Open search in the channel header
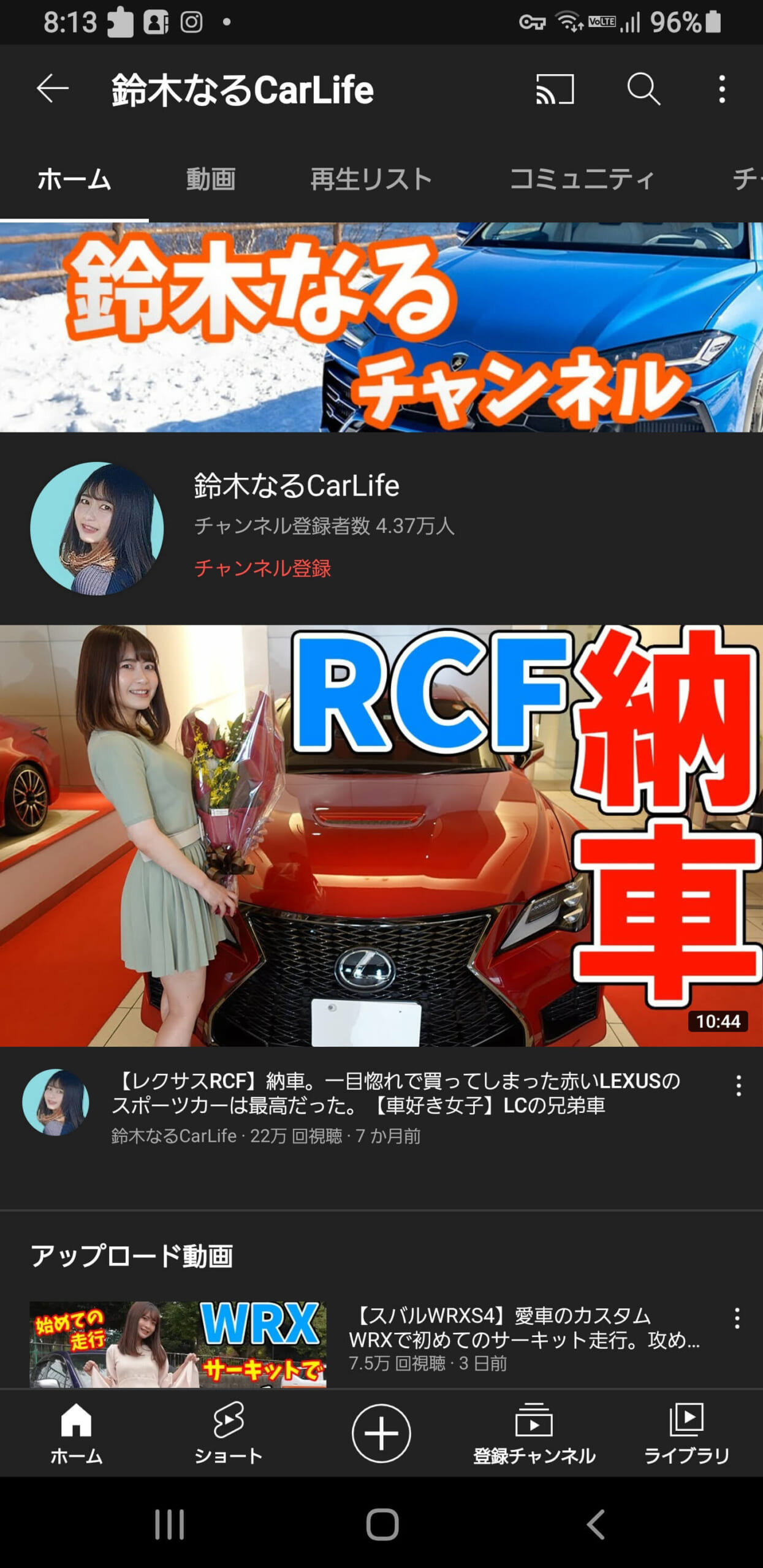This screenshot has width=763, height=1568. pyautogui.click(x=643, y=89)
